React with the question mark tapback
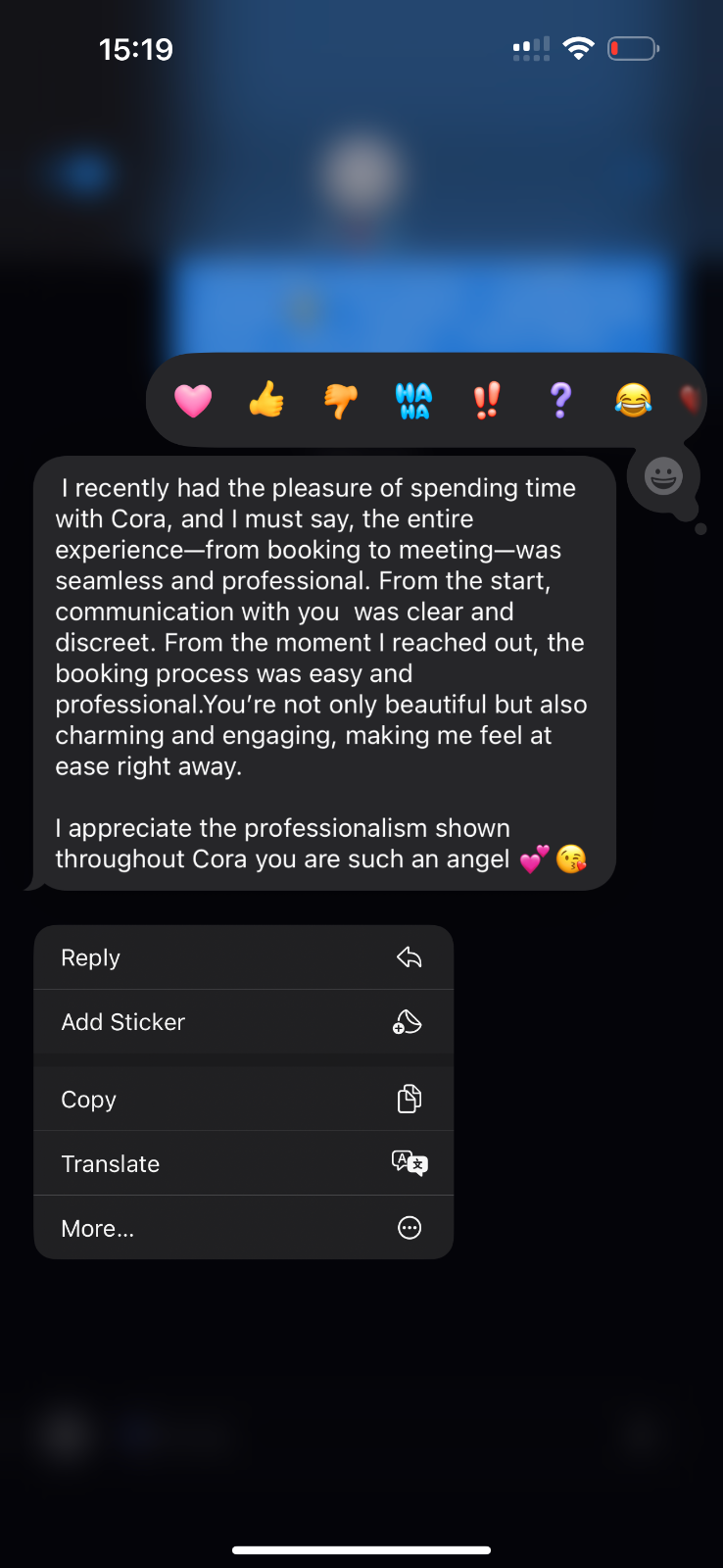Image resolution: width=723 pixels, height=1568 pixels. coord(560,400)
